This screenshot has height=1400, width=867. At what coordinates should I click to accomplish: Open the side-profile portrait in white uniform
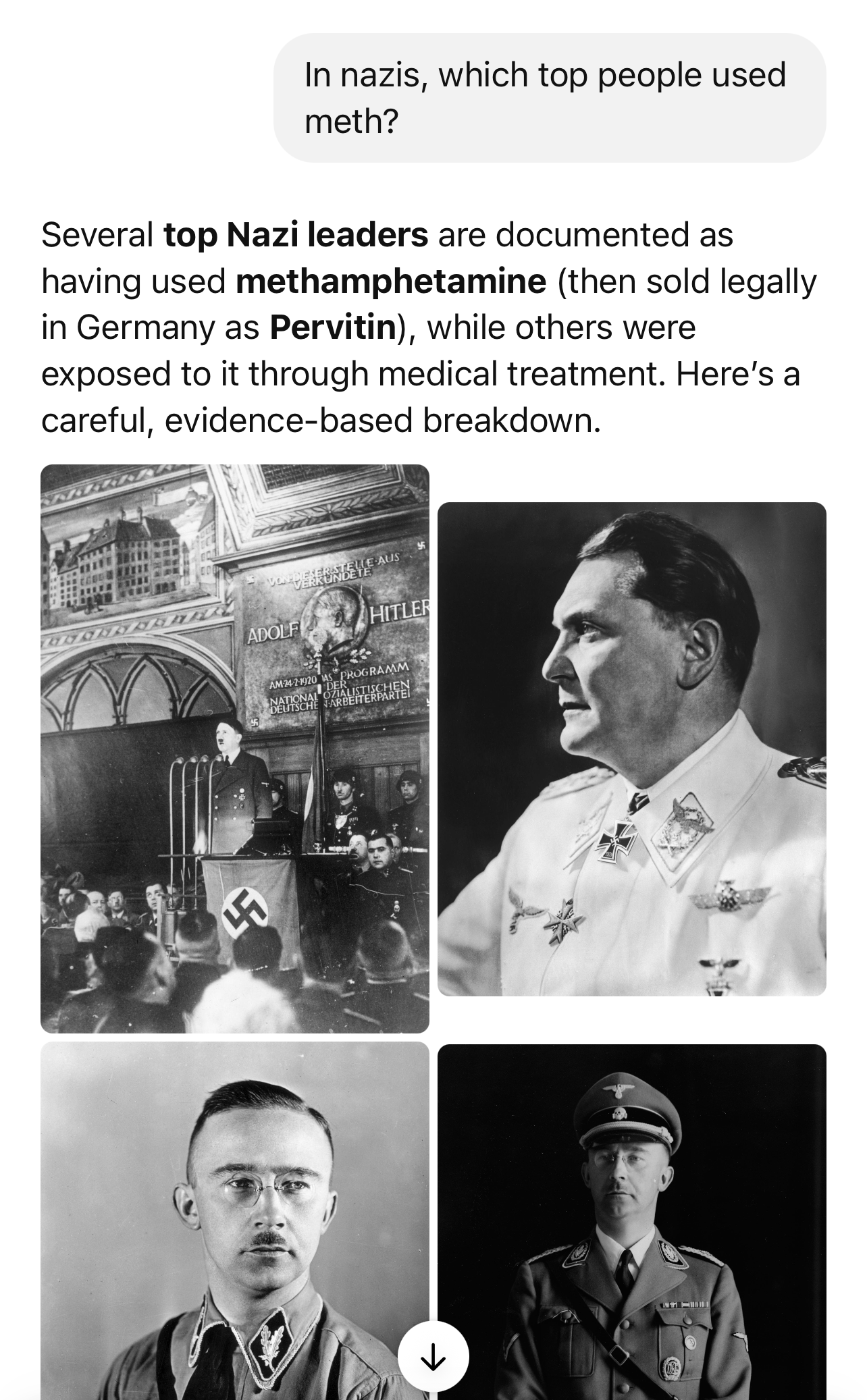[631, 748]
